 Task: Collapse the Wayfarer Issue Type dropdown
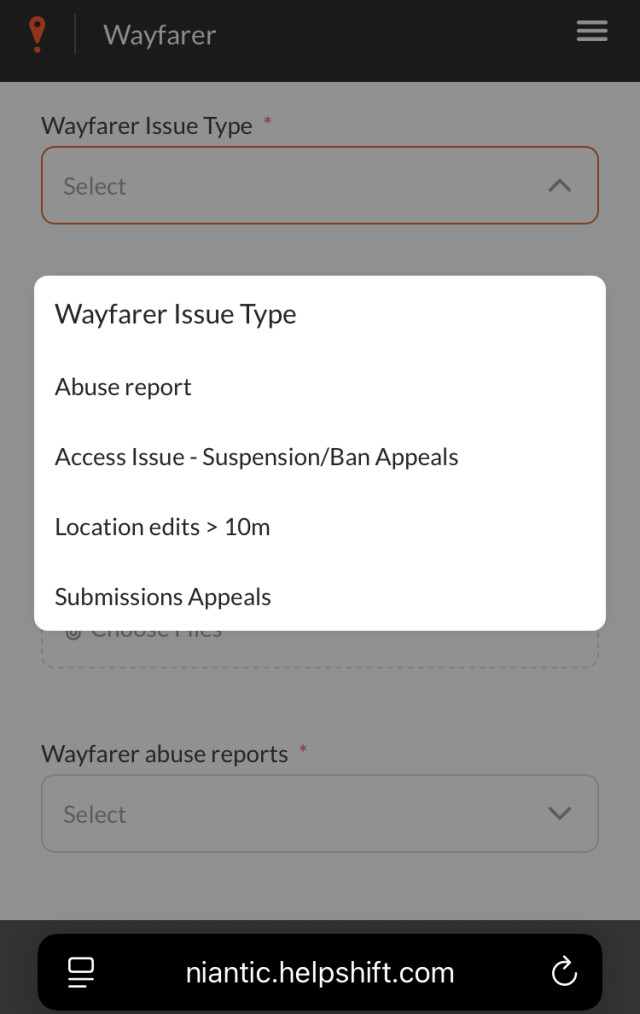pyautogui.click(x=559, y=186)
